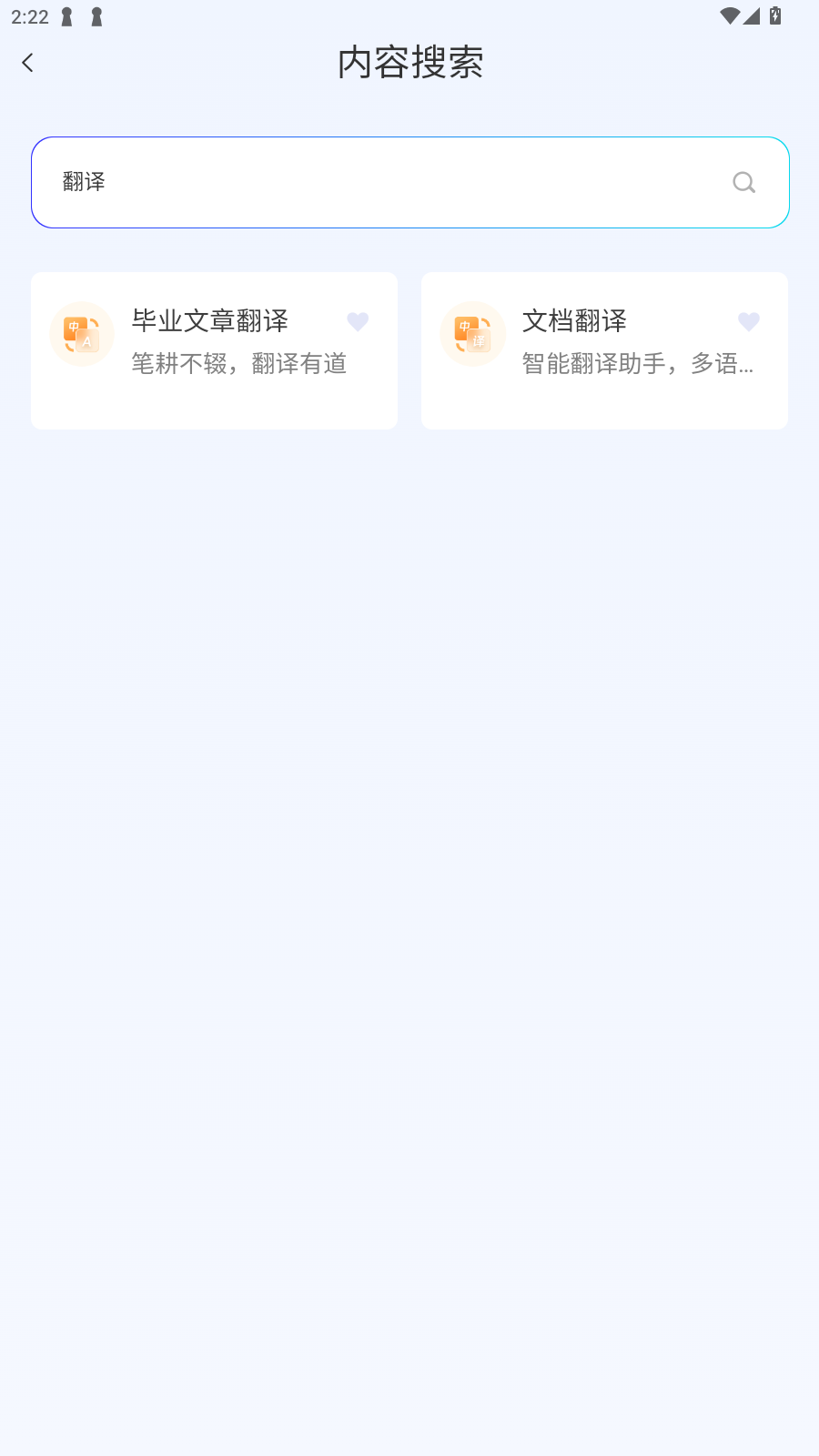This screenshot has width=819, height=1456.
Task: Tap the second notification icon in status bar
Action: pyautogui.click(x=96, y=15)
